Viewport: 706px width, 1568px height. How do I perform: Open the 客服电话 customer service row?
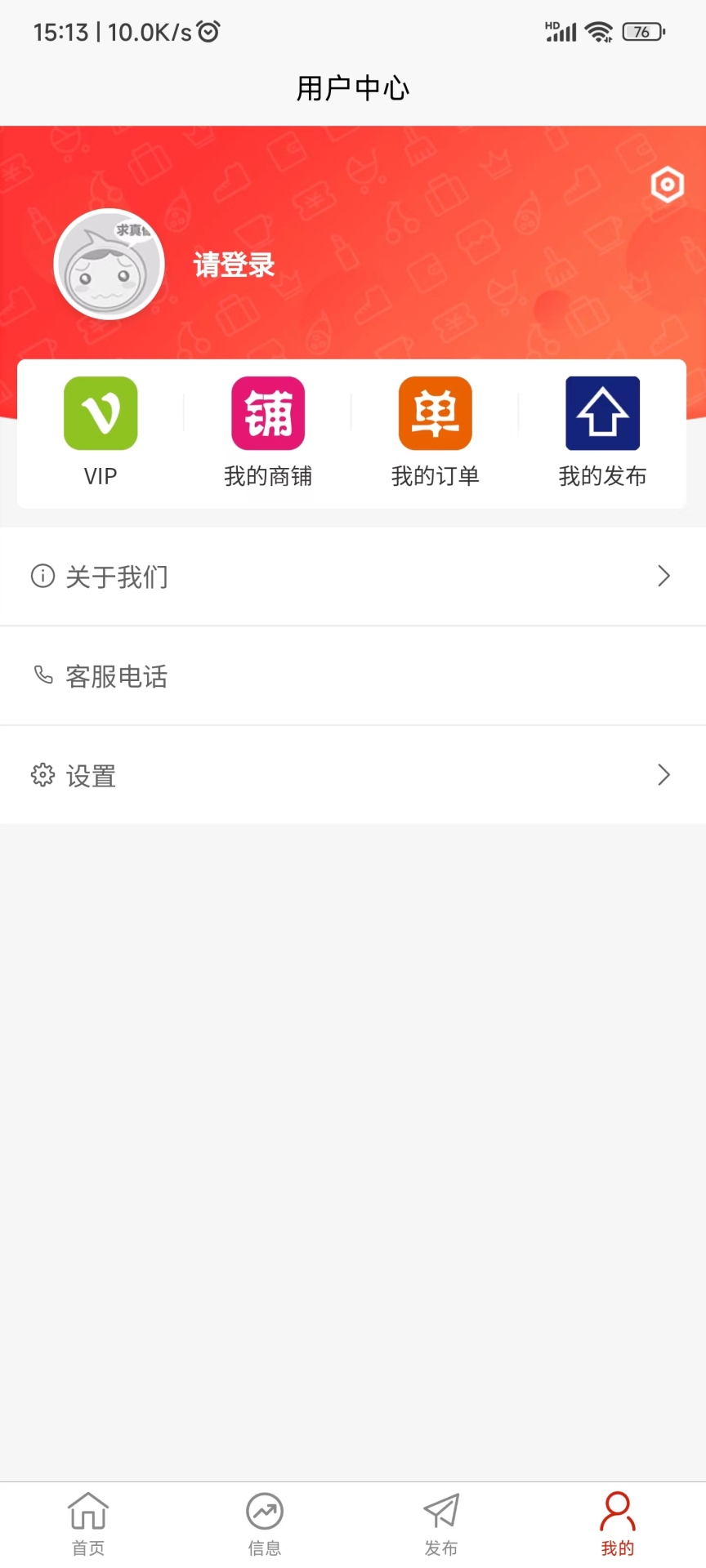tap(353, 676)
